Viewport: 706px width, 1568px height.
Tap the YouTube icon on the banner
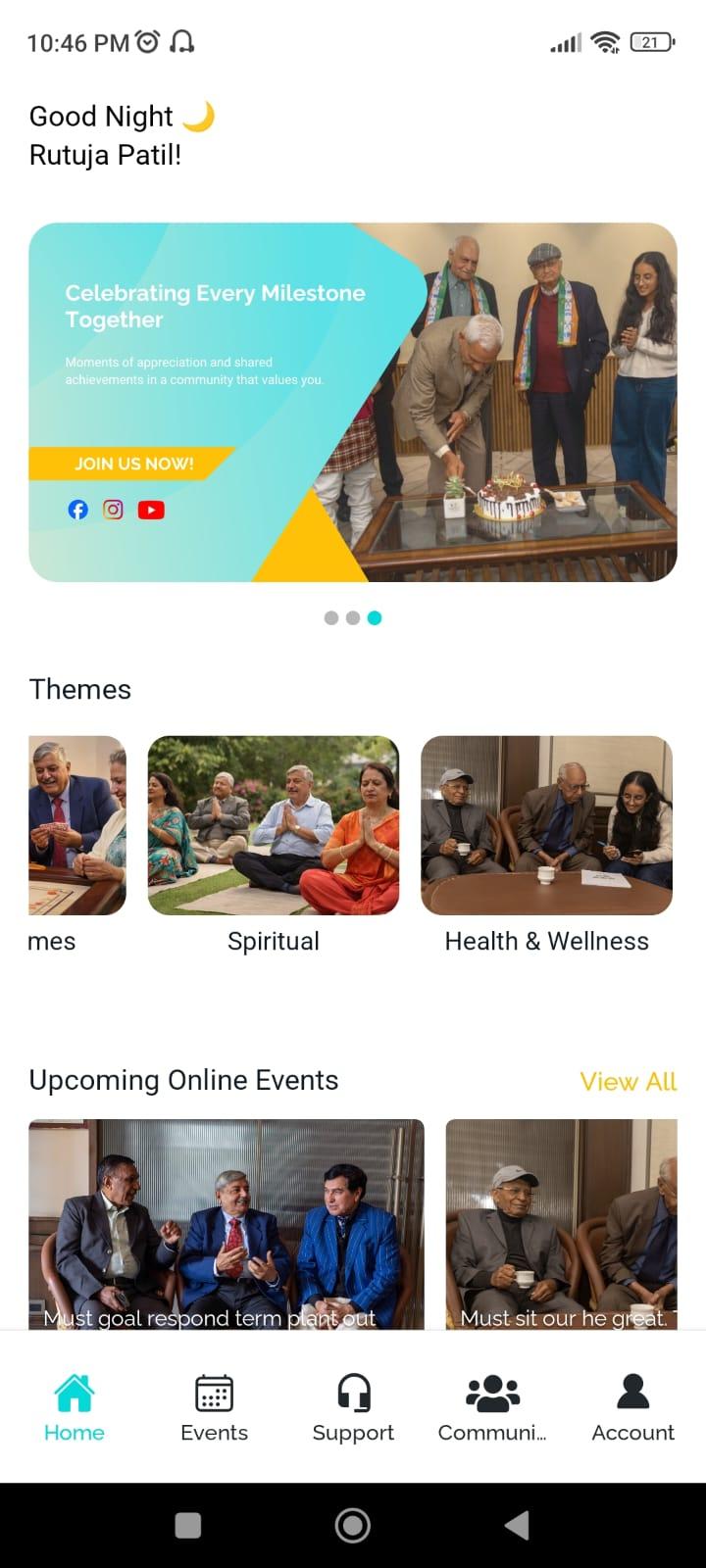click(x=151, y=509)
